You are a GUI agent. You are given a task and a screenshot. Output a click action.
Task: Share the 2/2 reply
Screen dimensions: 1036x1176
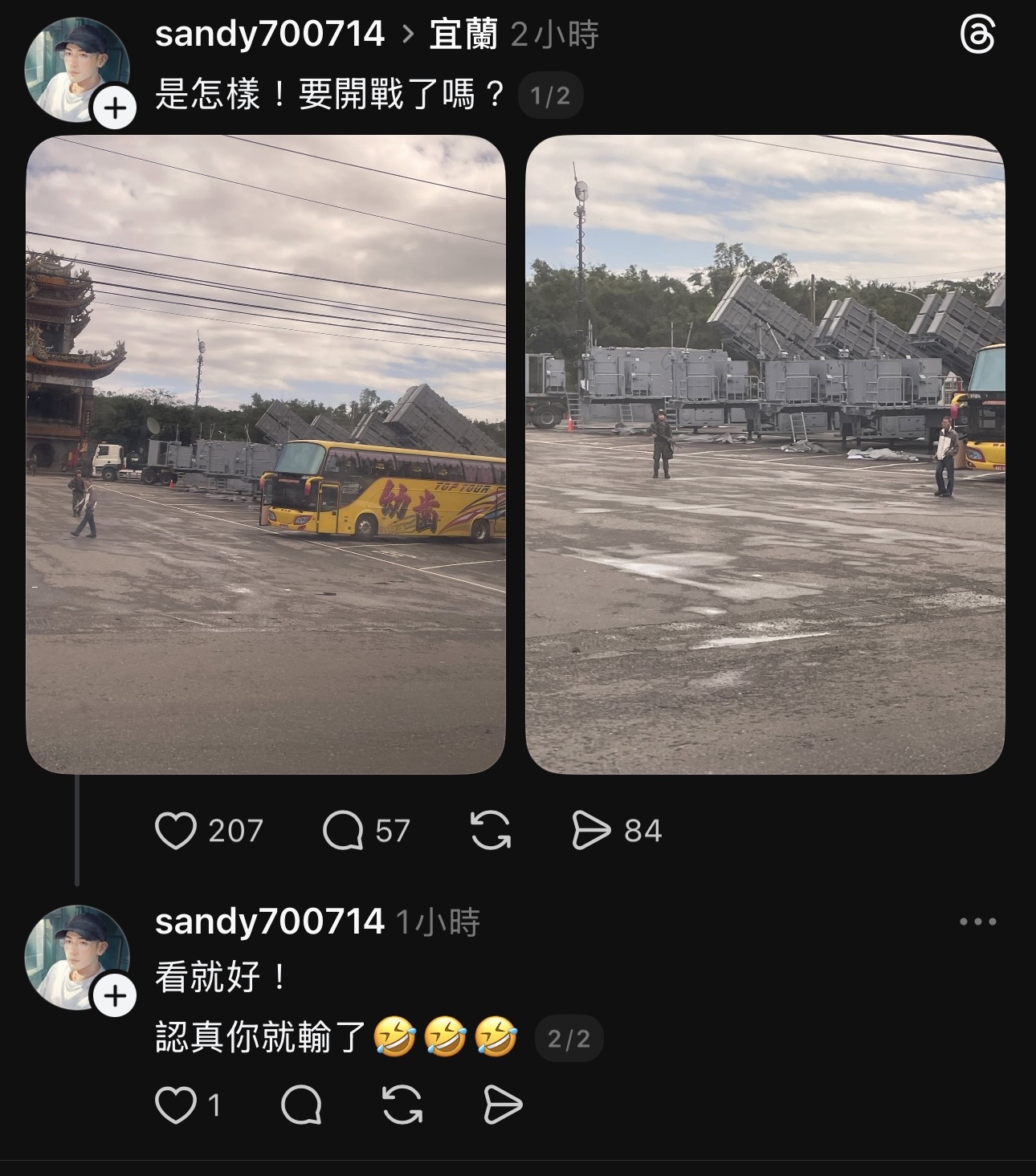(x=503, y=1106)
